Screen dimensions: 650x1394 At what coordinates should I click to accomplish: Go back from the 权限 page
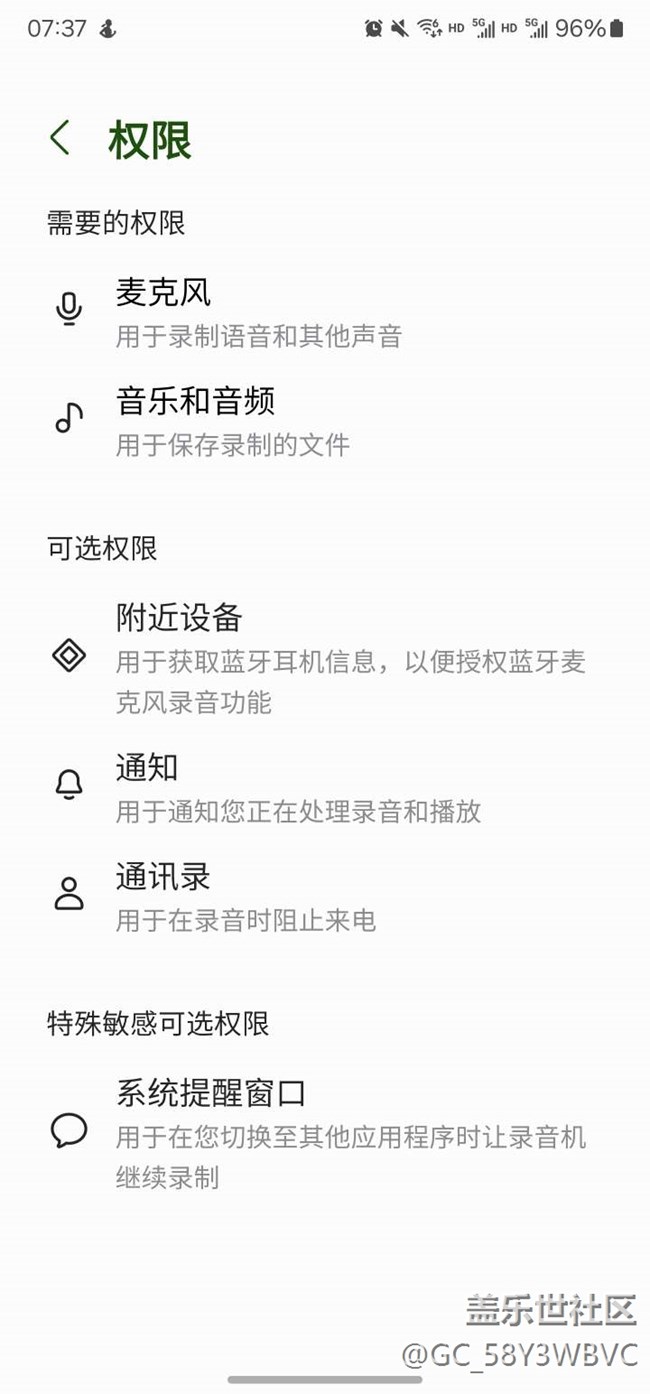coord(60,138)
